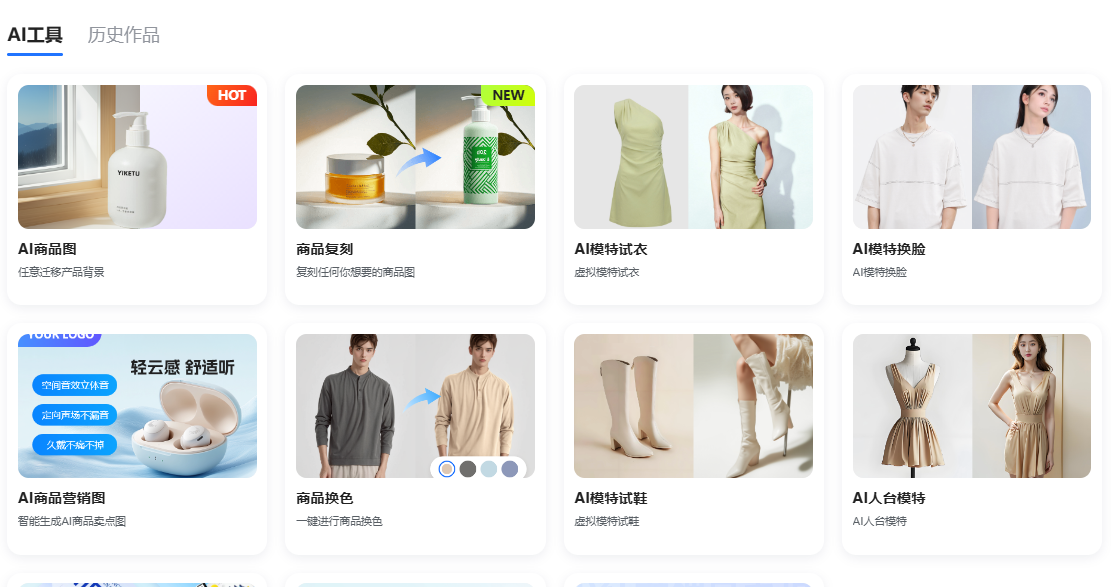This screenshot has height=587, width=1111.
Task: Open the 商品换色 tool card
Action: tap(415, 438)
